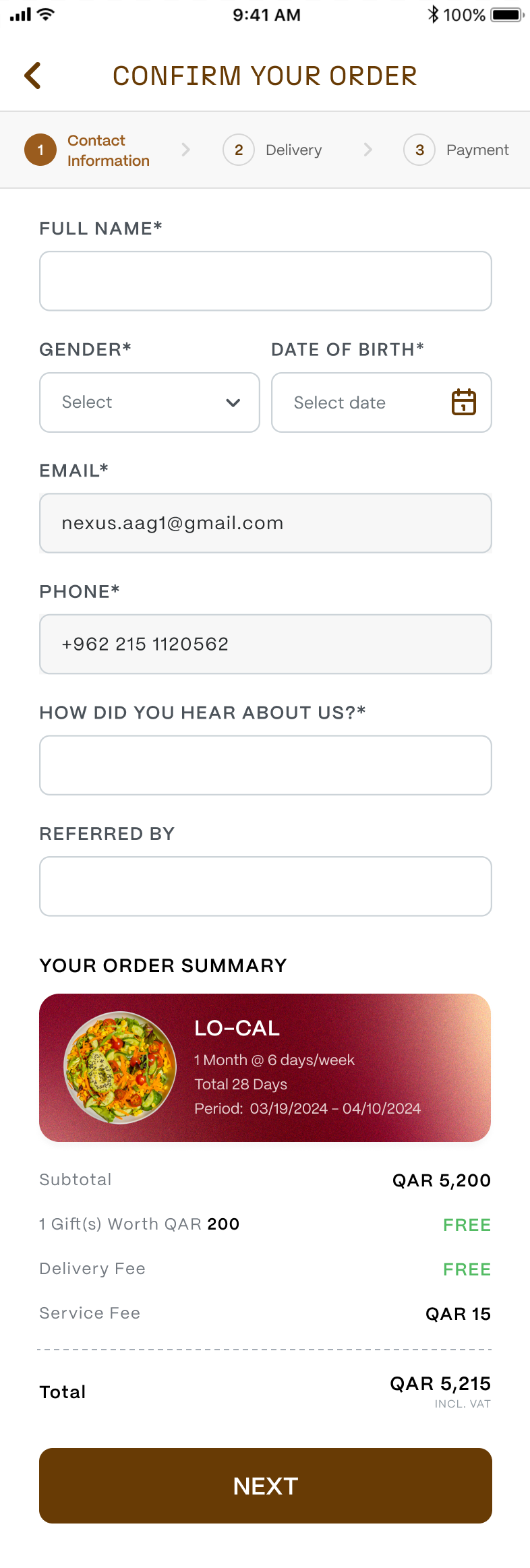The height and width of the screenshot is (1568, 530).
Task: Expand the gender dropdown chevron arrow
Action: (233, 402)
